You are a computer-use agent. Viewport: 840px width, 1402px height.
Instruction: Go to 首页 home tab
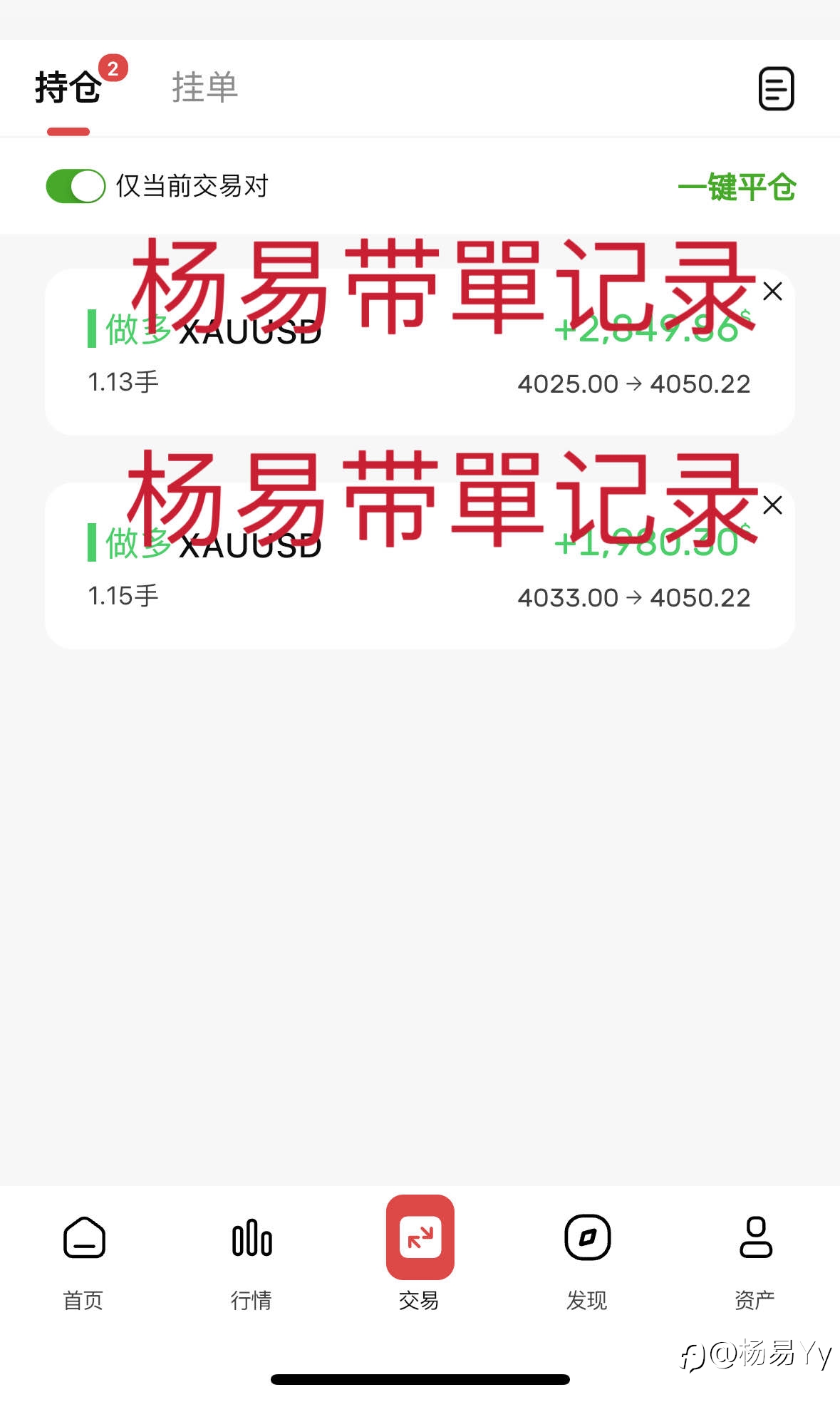pyautogui.click(x=84, y=1262)
